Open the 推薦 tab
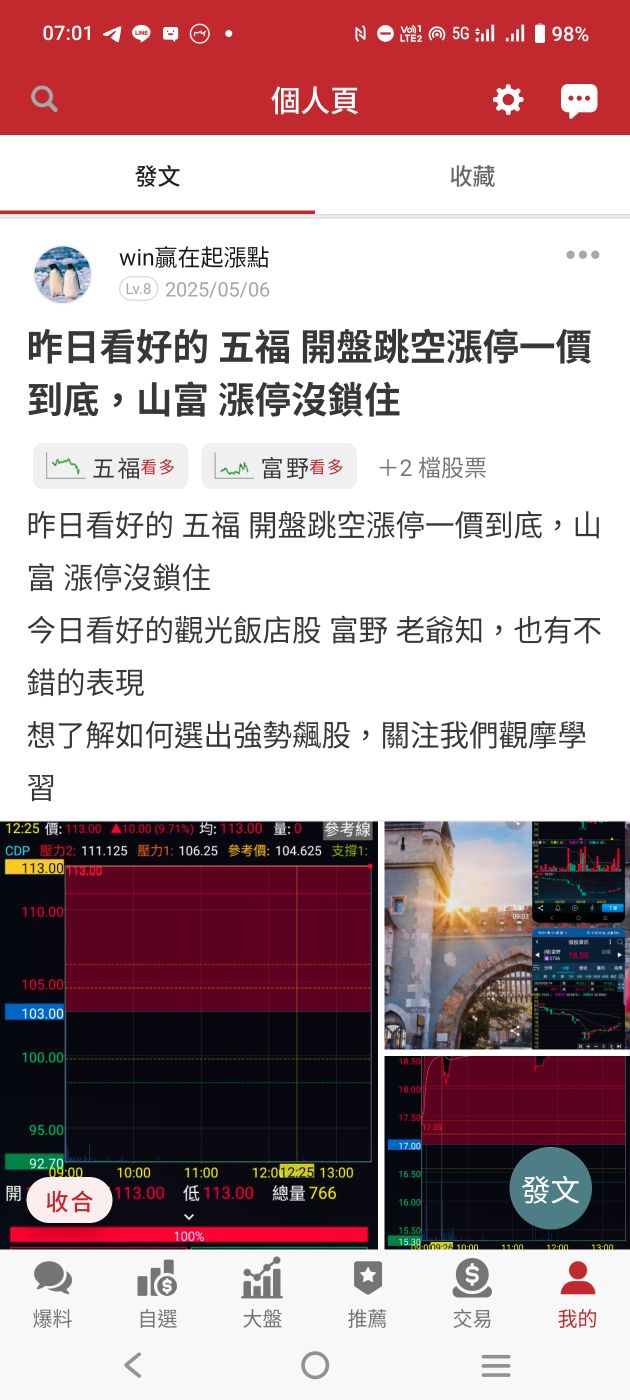The image size is (630, 1400). [x=367, y=1294]
